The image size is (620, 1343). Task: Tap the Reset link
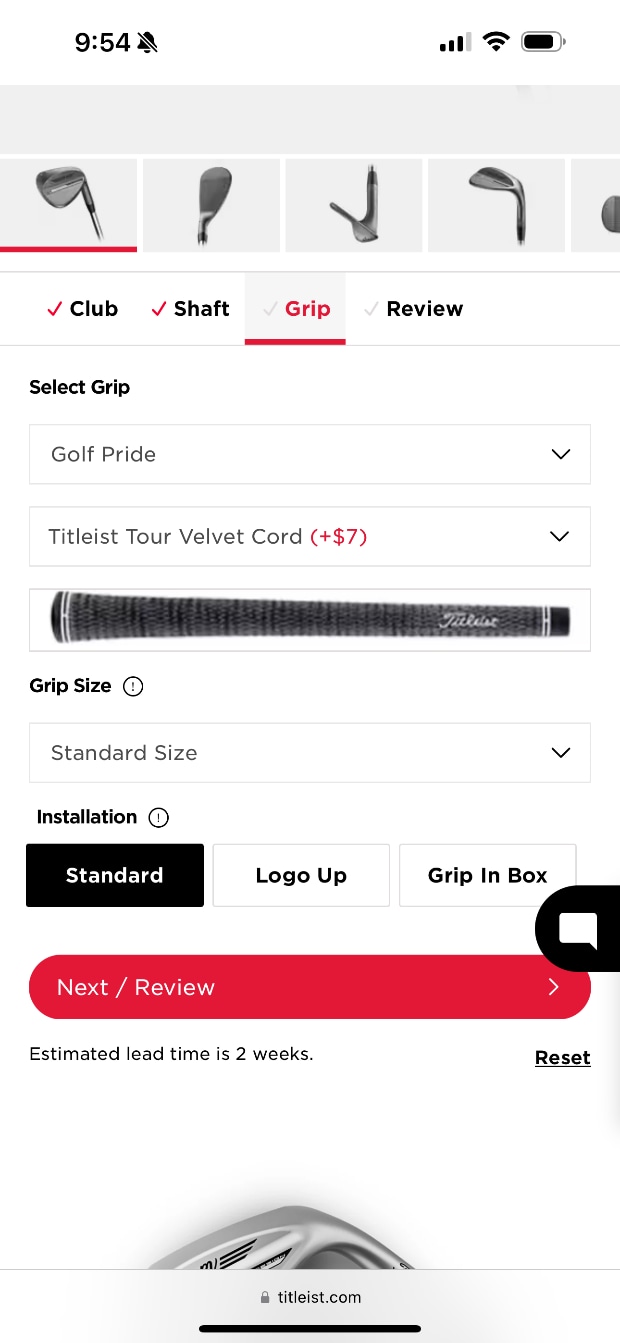pos(562,1058)
